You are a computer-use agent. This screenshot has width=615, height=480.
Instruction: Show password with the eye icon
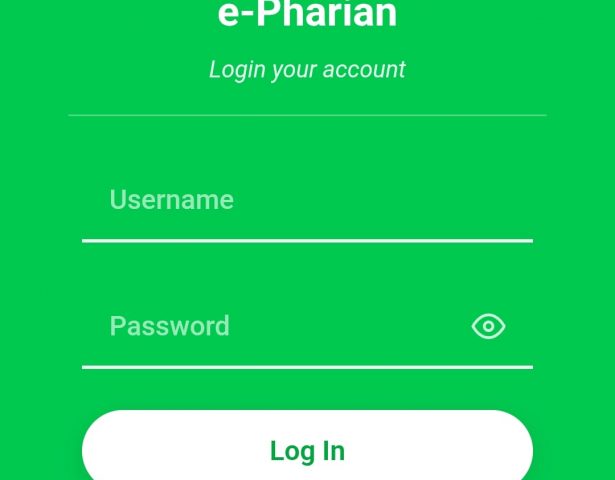pos(488,327)
